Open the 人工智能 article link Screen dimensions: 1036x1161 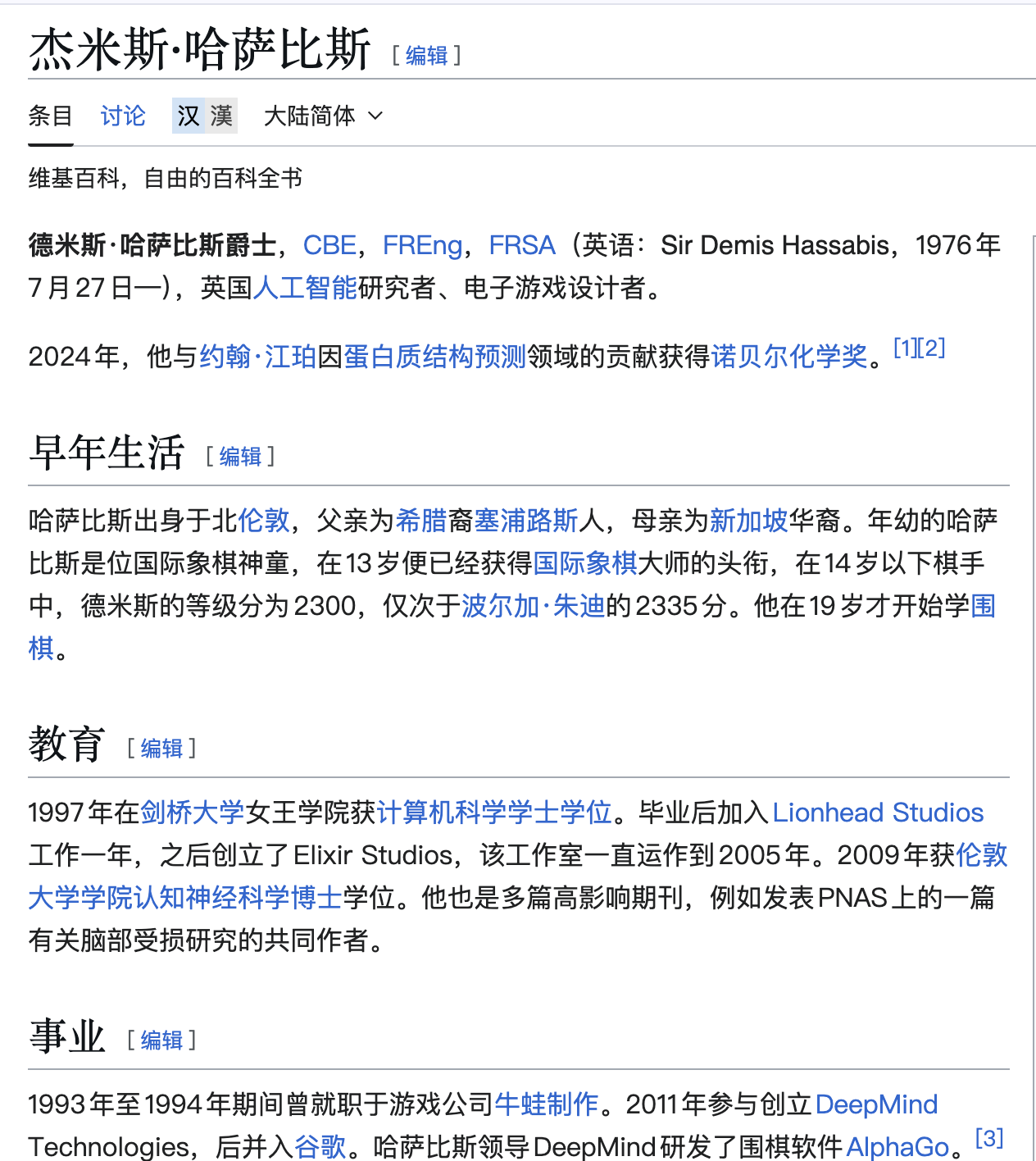305,288
